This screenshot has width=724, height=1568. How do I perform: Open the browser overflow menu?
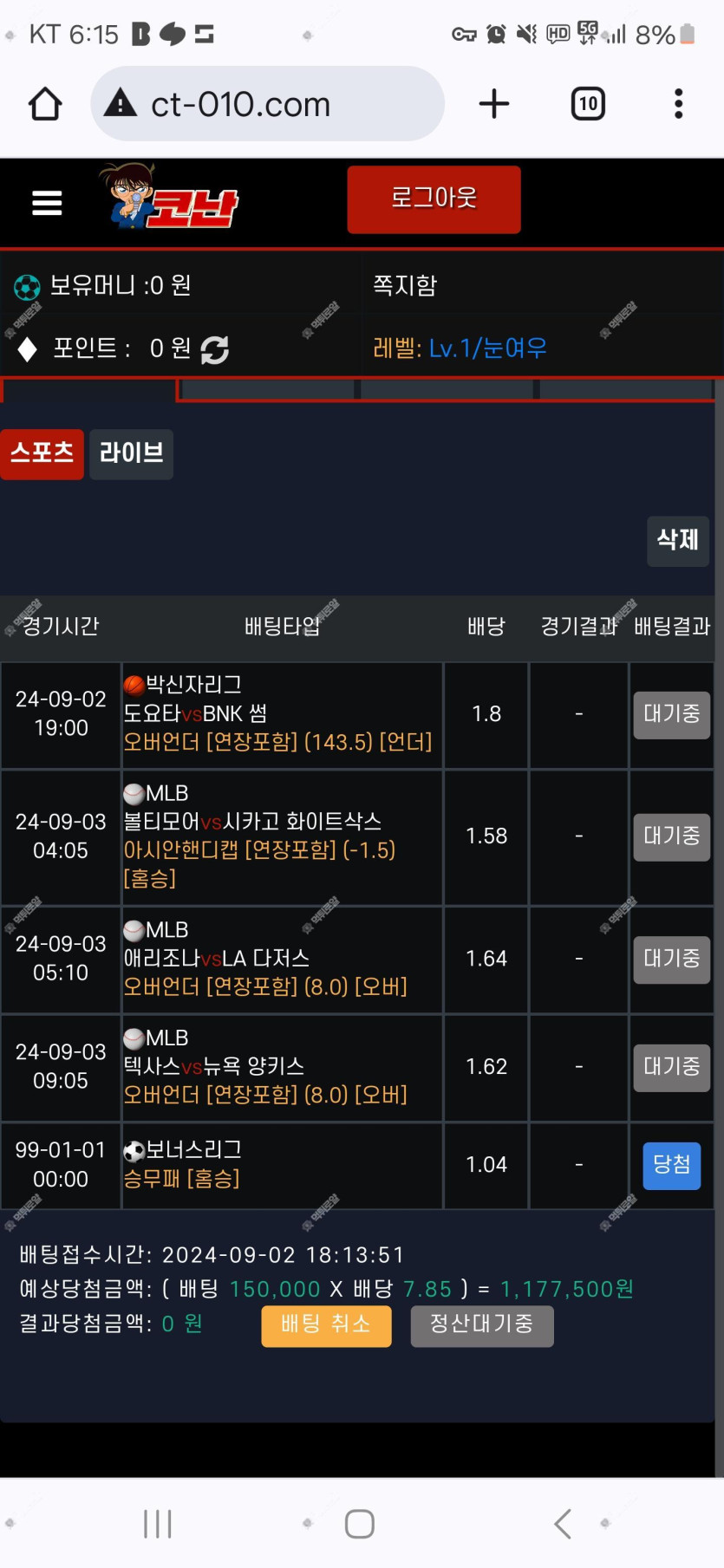tap(678, 104)
